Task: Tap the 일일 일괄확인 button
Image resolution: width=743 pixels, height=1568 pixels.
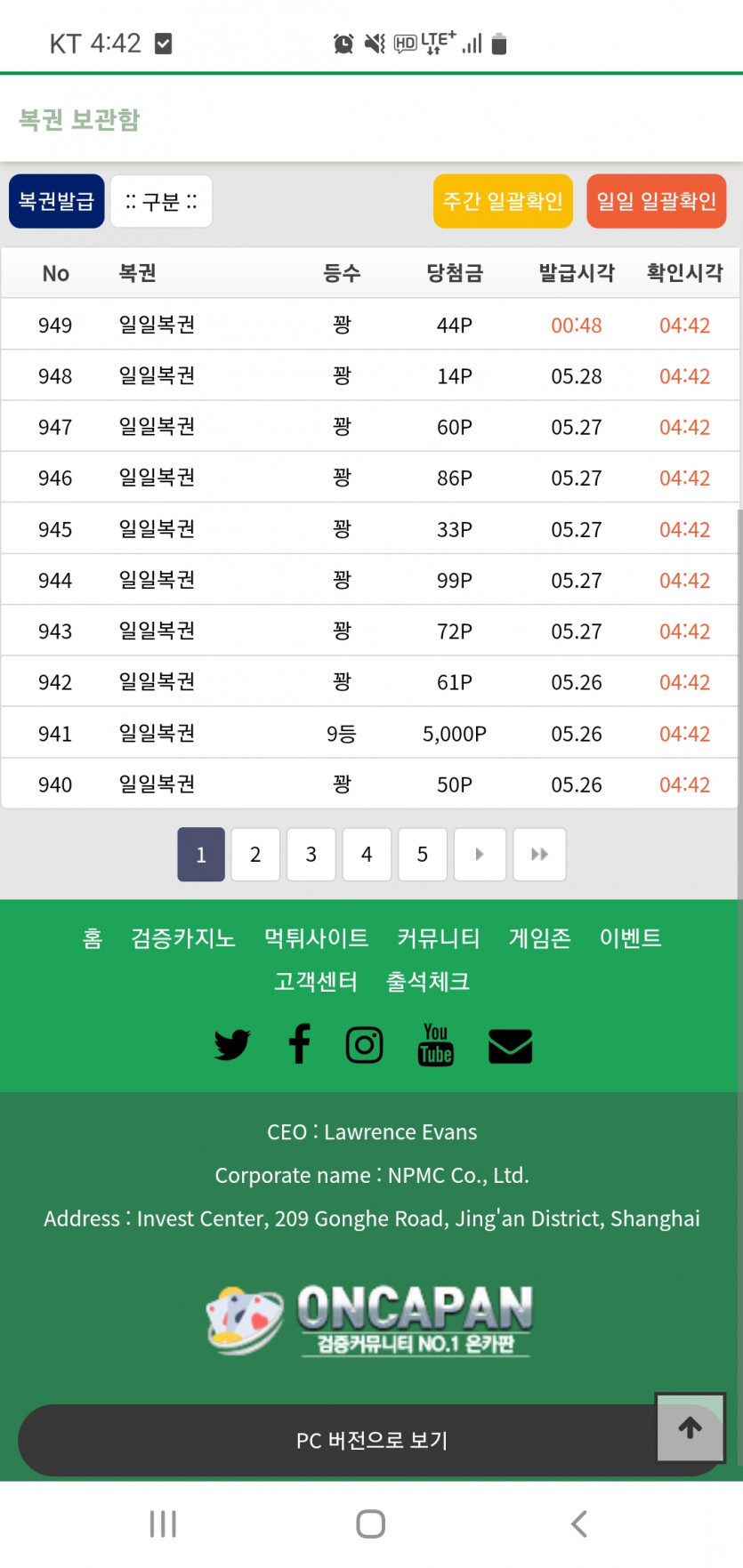Action: [657, 202]
